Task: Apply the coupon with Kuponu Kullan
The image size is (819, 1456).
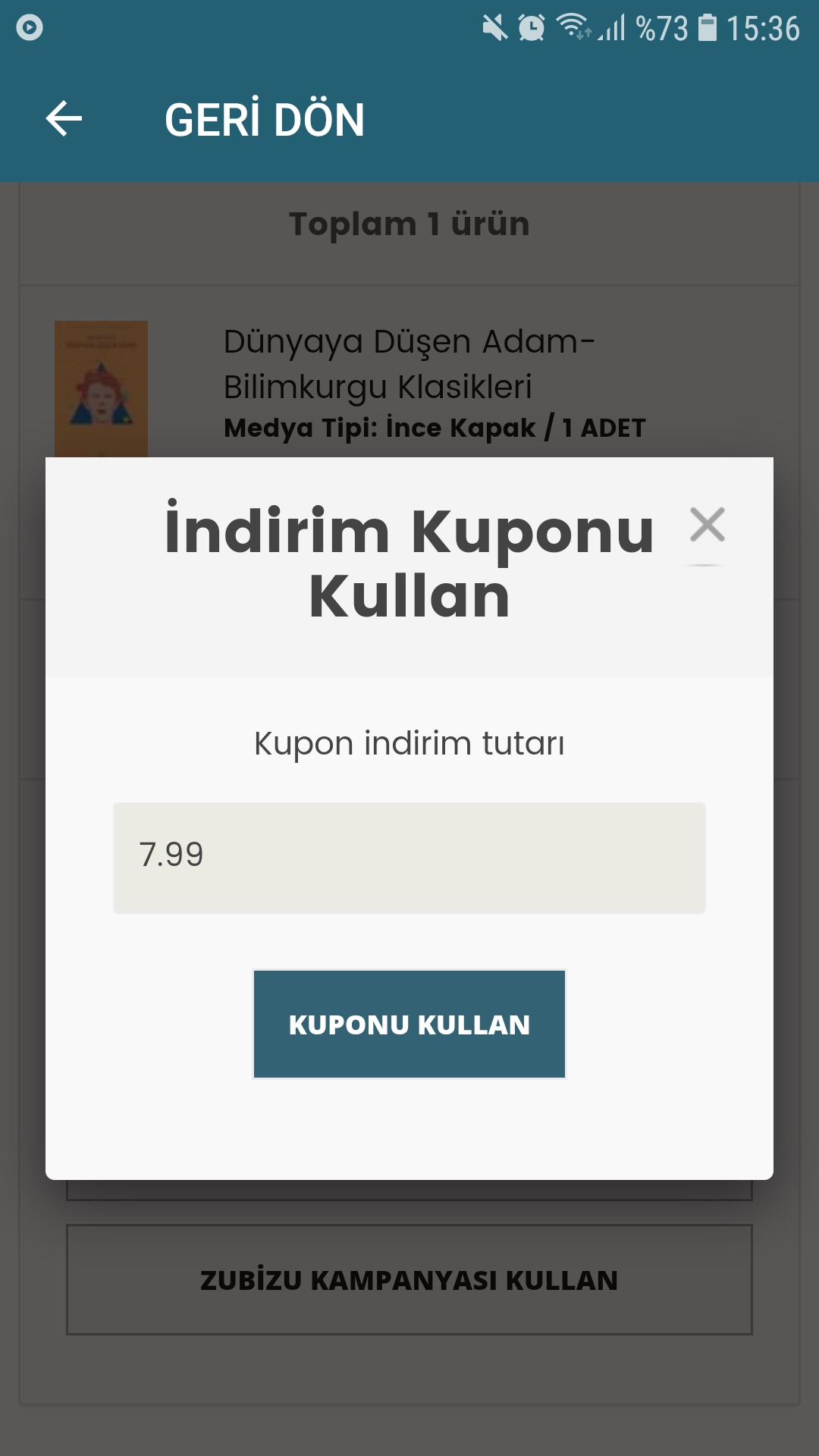Action: [409, 1024]
